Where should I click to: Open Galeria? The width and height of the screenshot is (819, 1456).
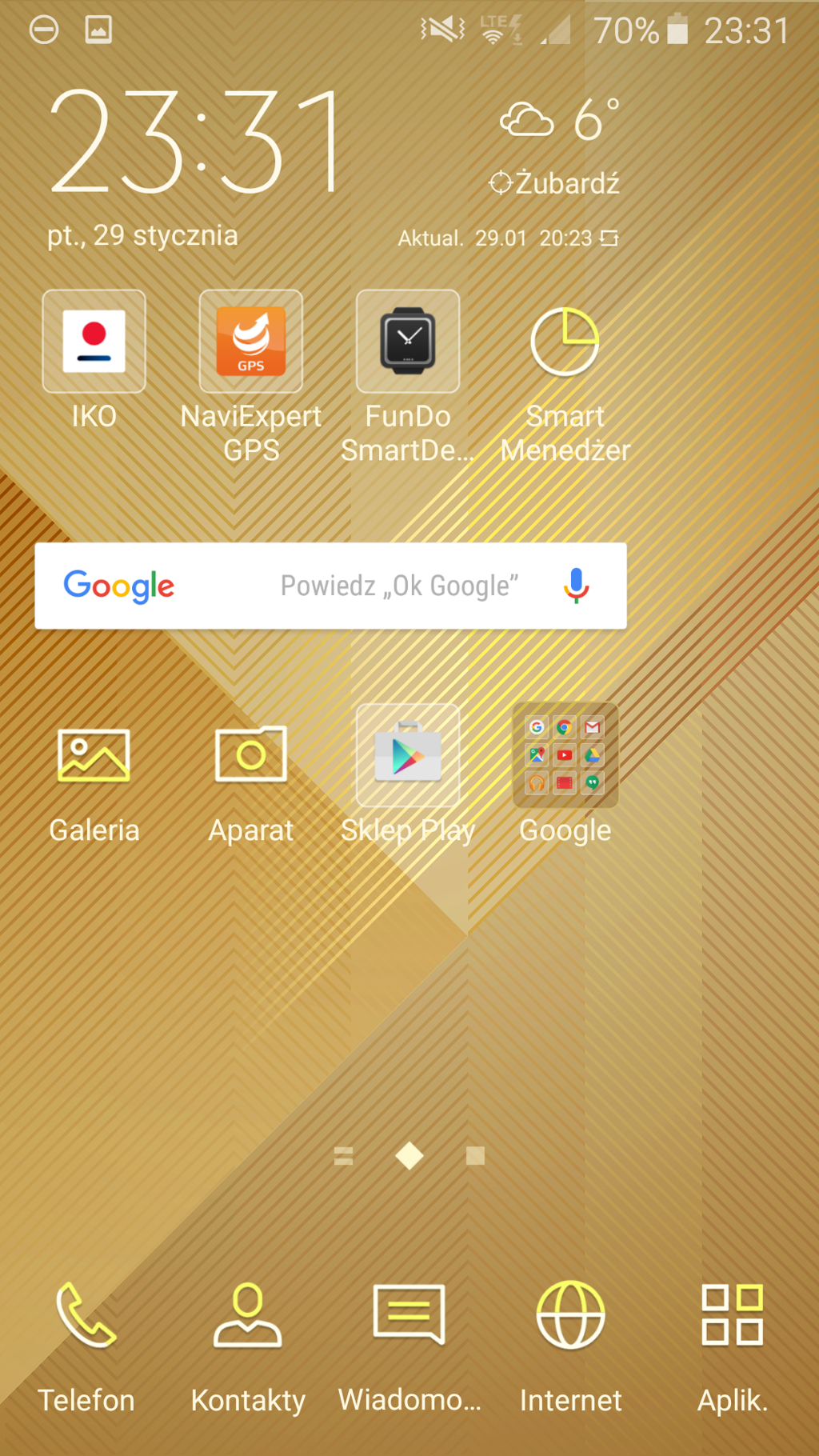(x=94, y=756)
